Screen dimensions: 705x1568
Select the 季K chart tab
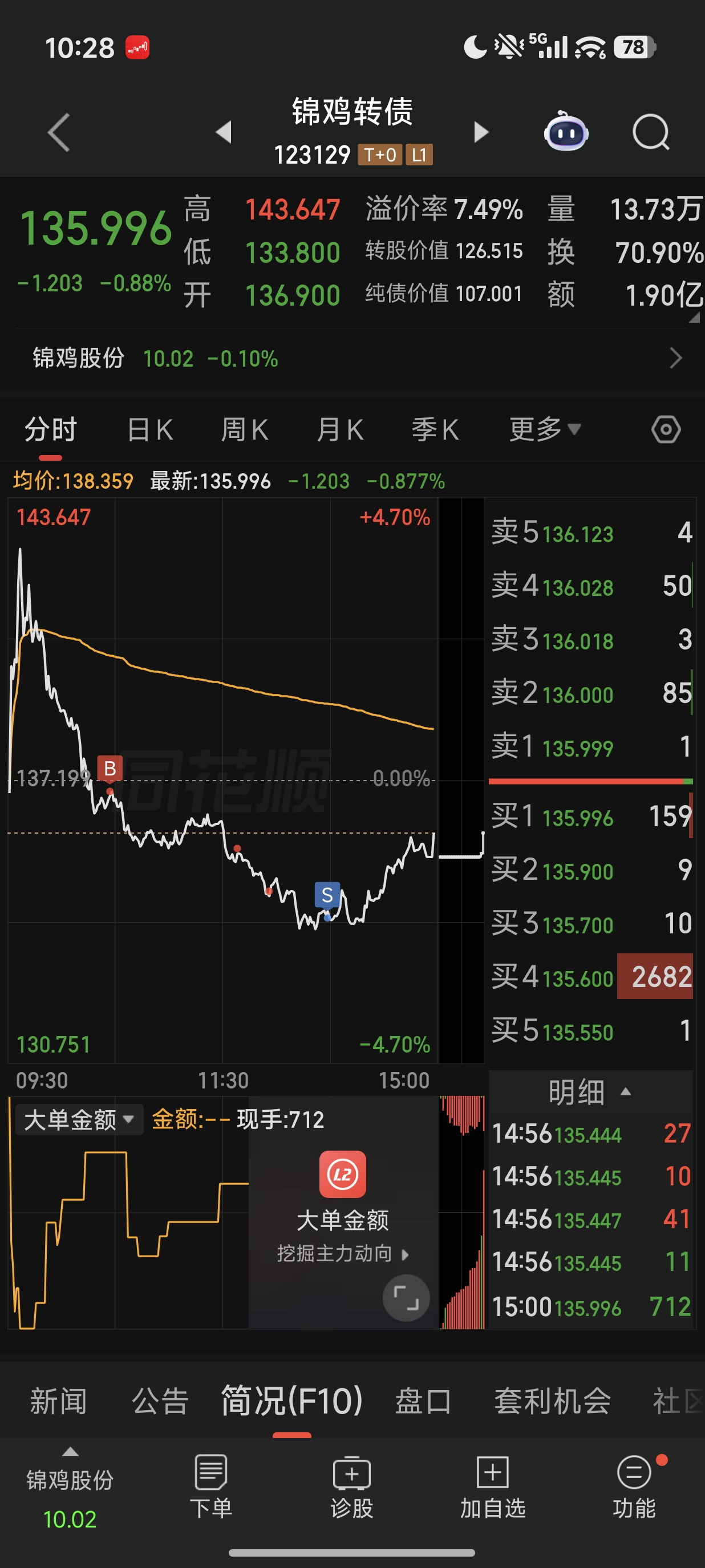click(435, 430)
